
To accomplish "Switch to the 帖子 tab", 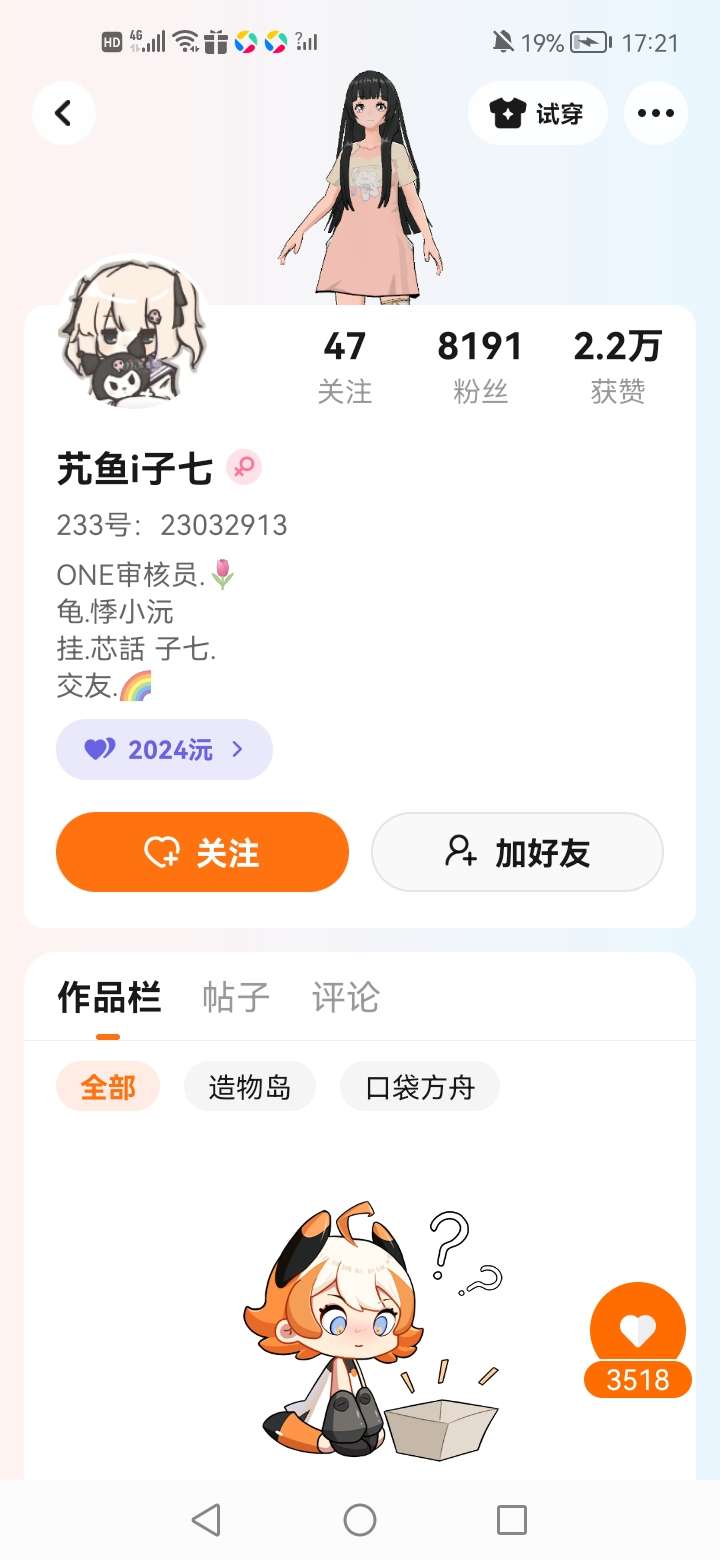I will pos(236,997).
